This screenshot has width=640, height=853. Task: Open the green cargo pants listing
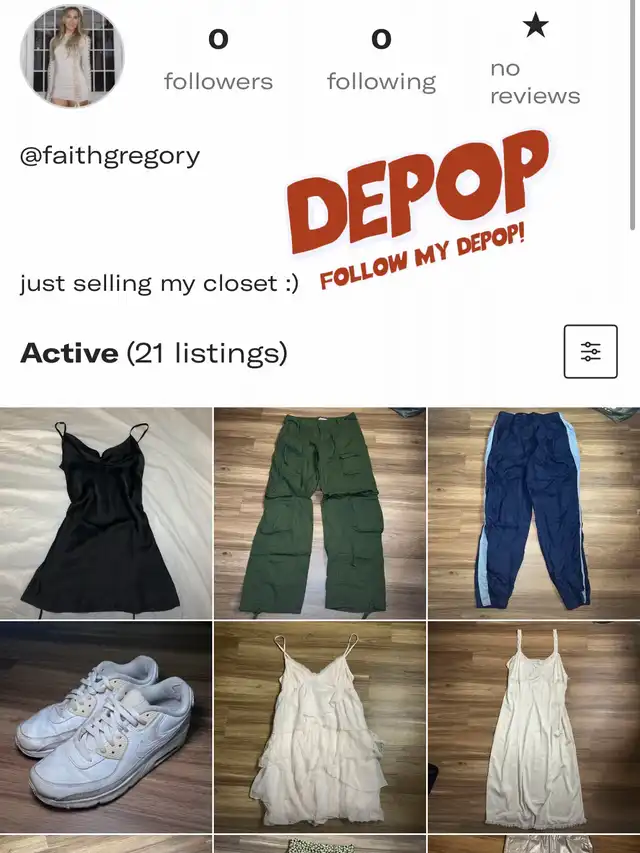(320, 512)
